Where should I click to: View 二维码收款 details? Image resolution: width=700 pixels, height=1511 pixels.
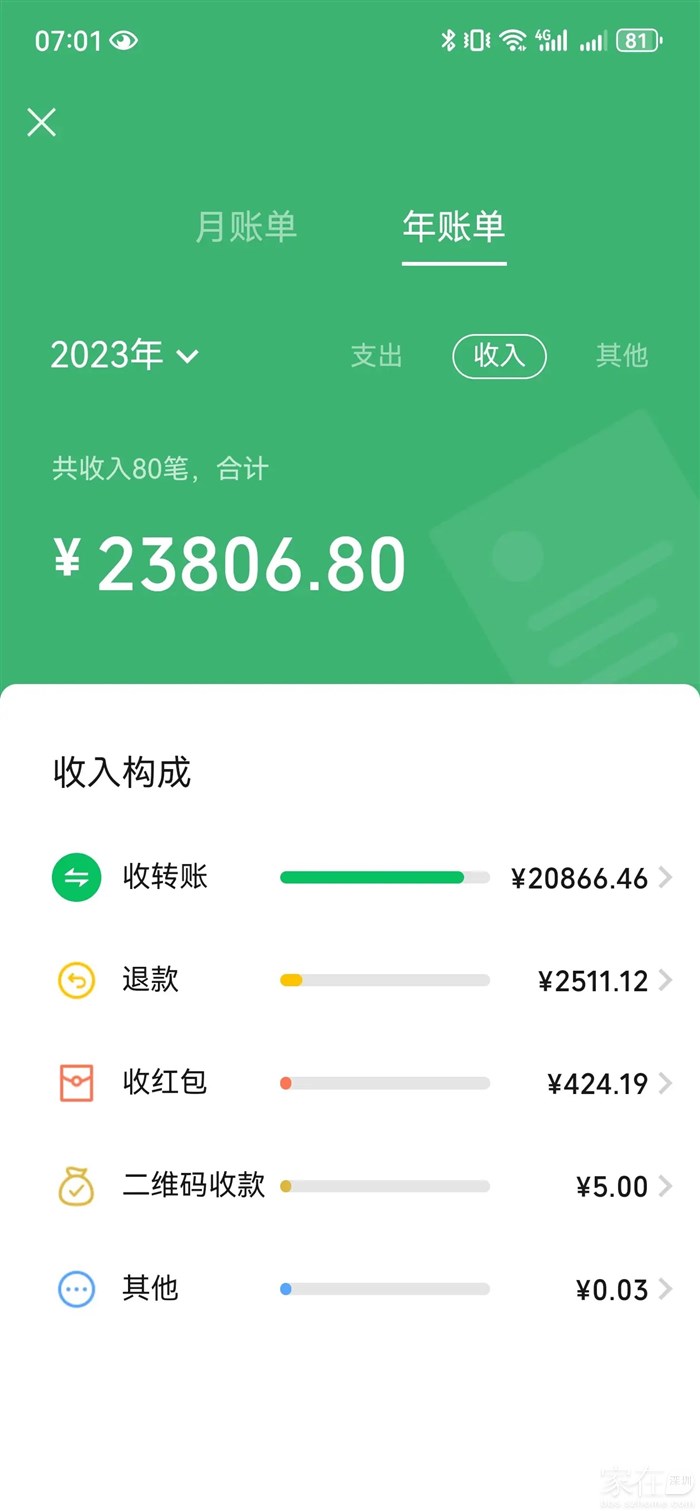360,1186
